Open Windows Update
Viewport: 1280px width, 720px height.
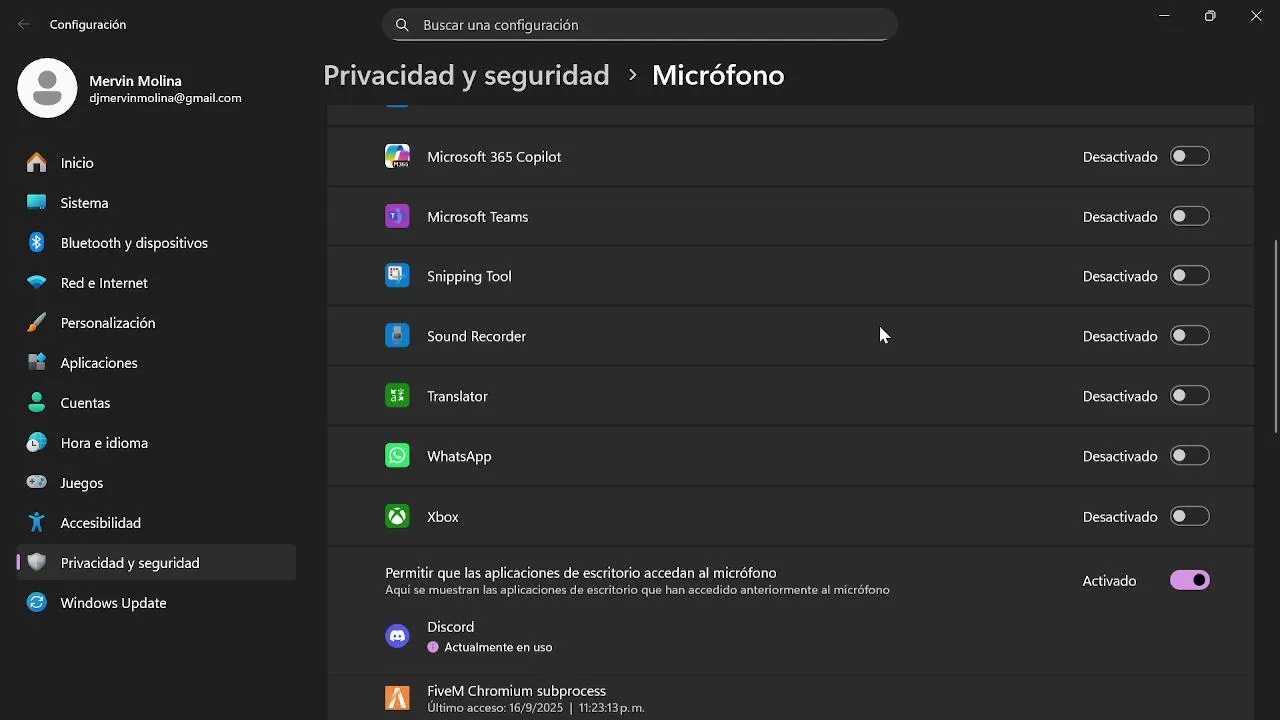[x=113, y=603]
